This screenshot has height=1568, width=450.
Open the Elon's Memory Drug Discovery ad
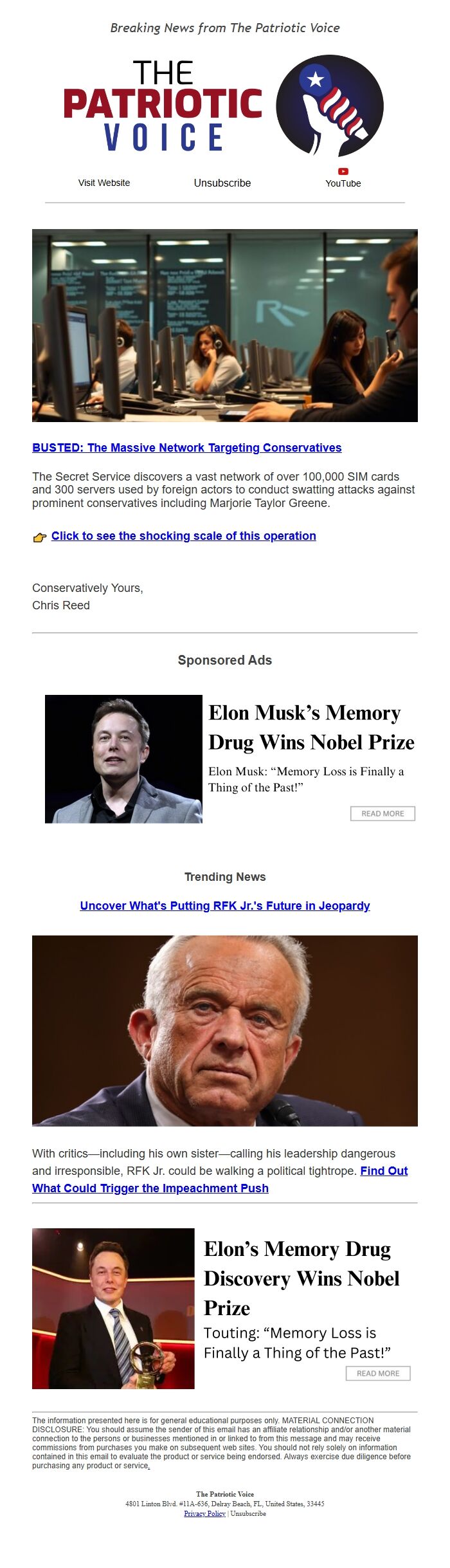(x=301, y=1278)
